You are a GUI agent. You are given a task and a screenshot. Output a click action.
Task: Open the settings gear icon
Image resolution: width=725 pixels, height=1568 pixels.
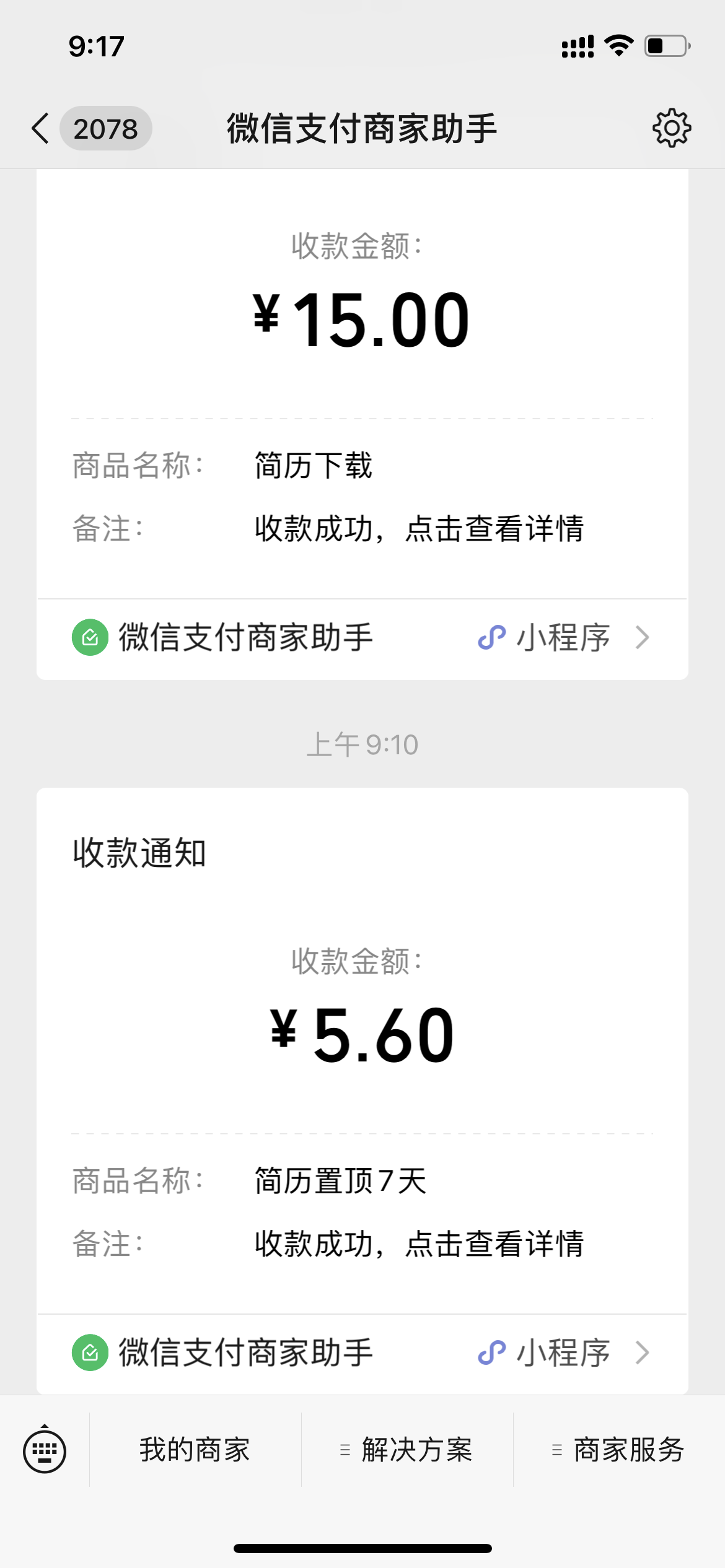[x=672, y=129]
